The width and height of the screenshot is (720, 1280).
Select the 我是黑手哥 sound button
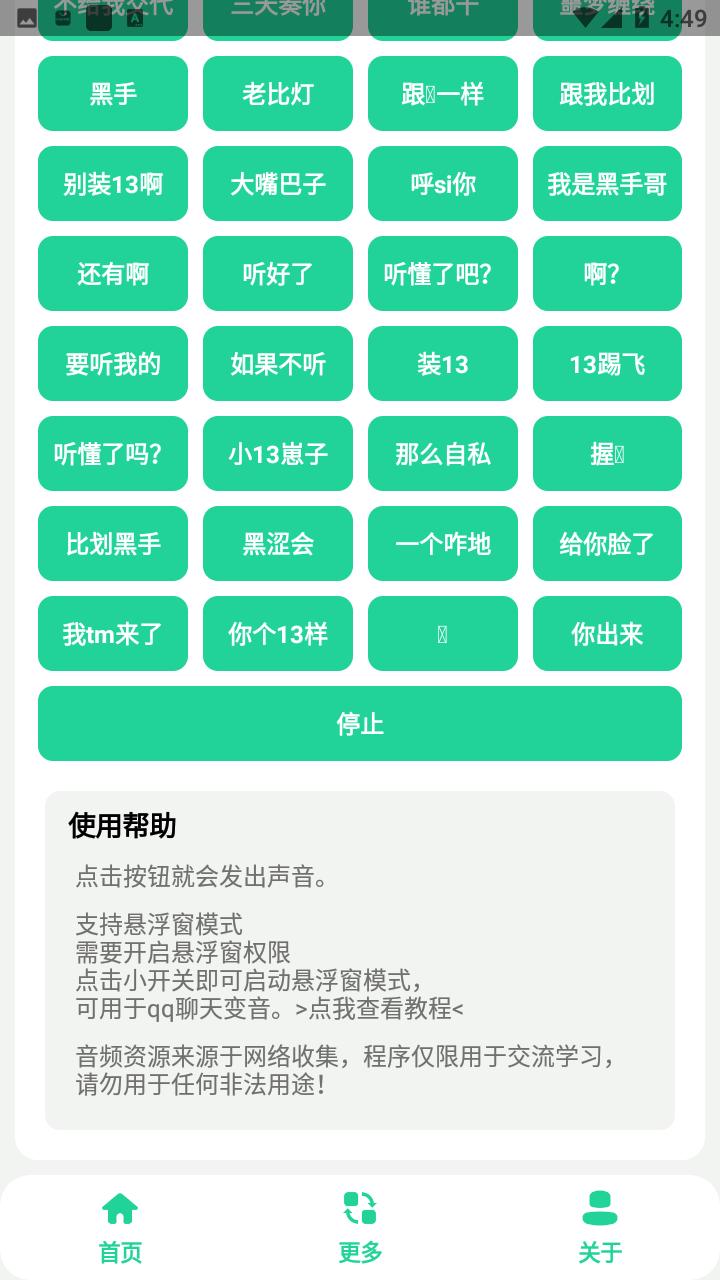pyautogui.click(x=607, y=184)
